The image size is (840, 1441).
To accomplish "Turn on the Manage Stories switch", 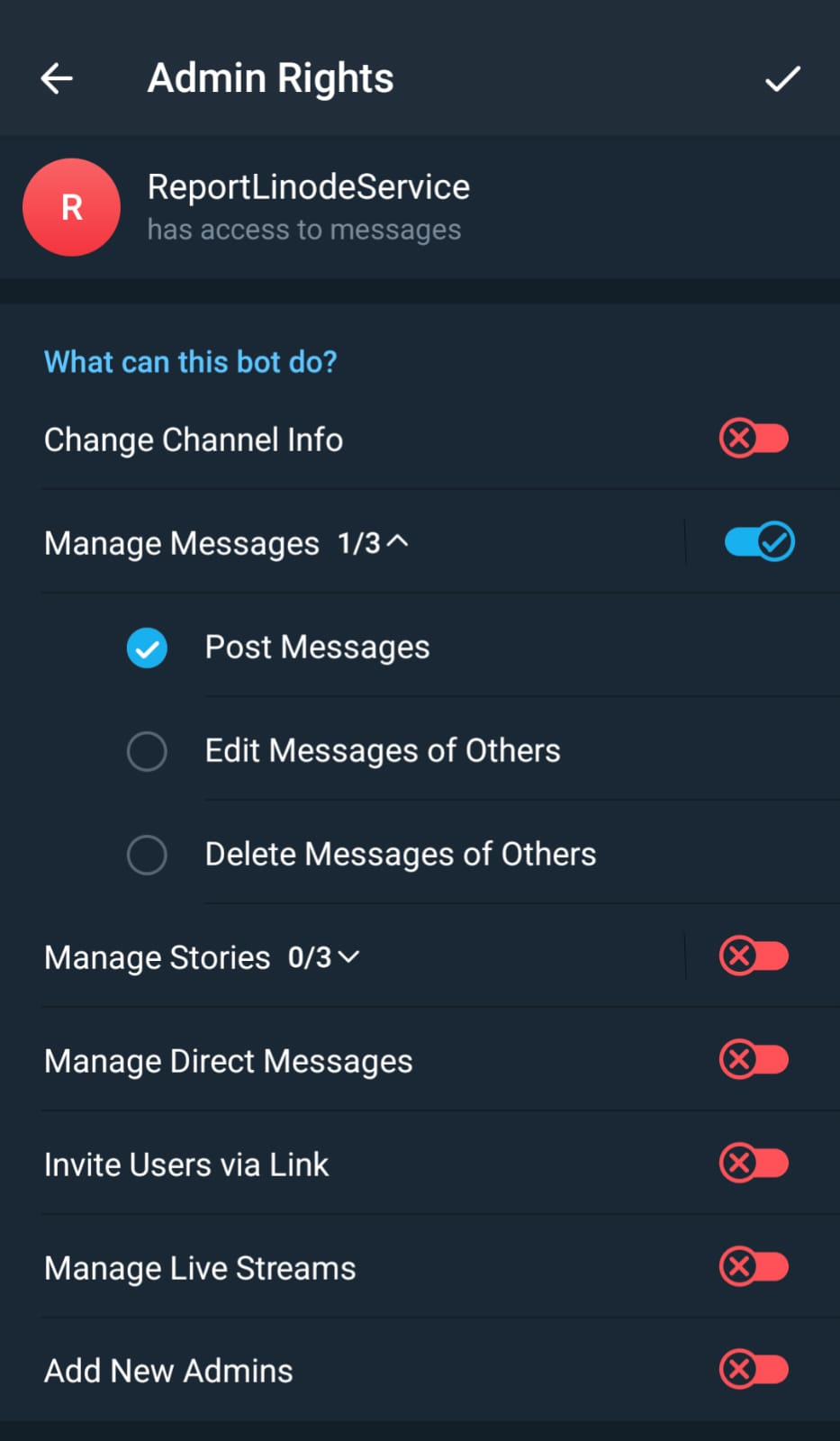I will click(754, 956).
